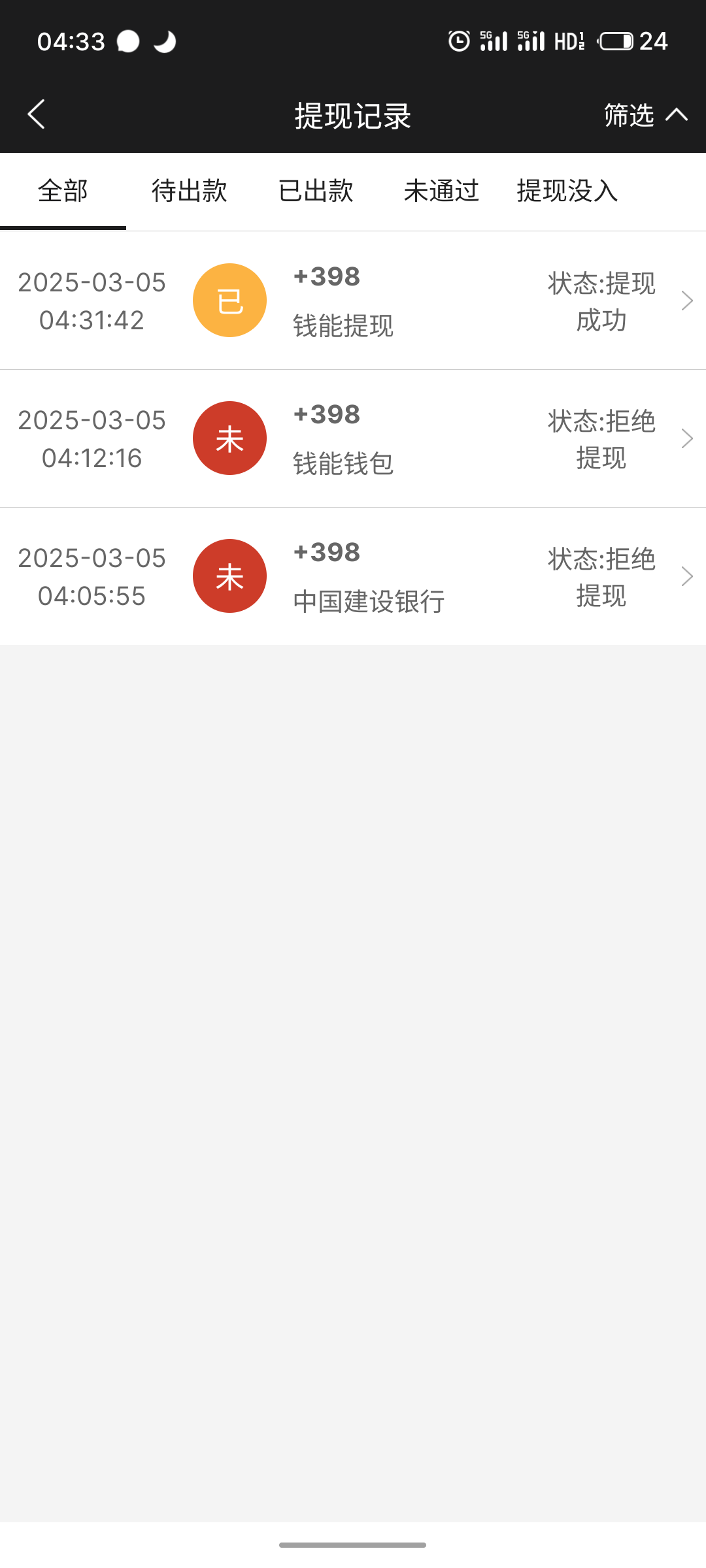This screenshot has height=1568, width=706.
Task: Expand details for the 04:31:42 withdrawal record
Action: tap(687, 301)
